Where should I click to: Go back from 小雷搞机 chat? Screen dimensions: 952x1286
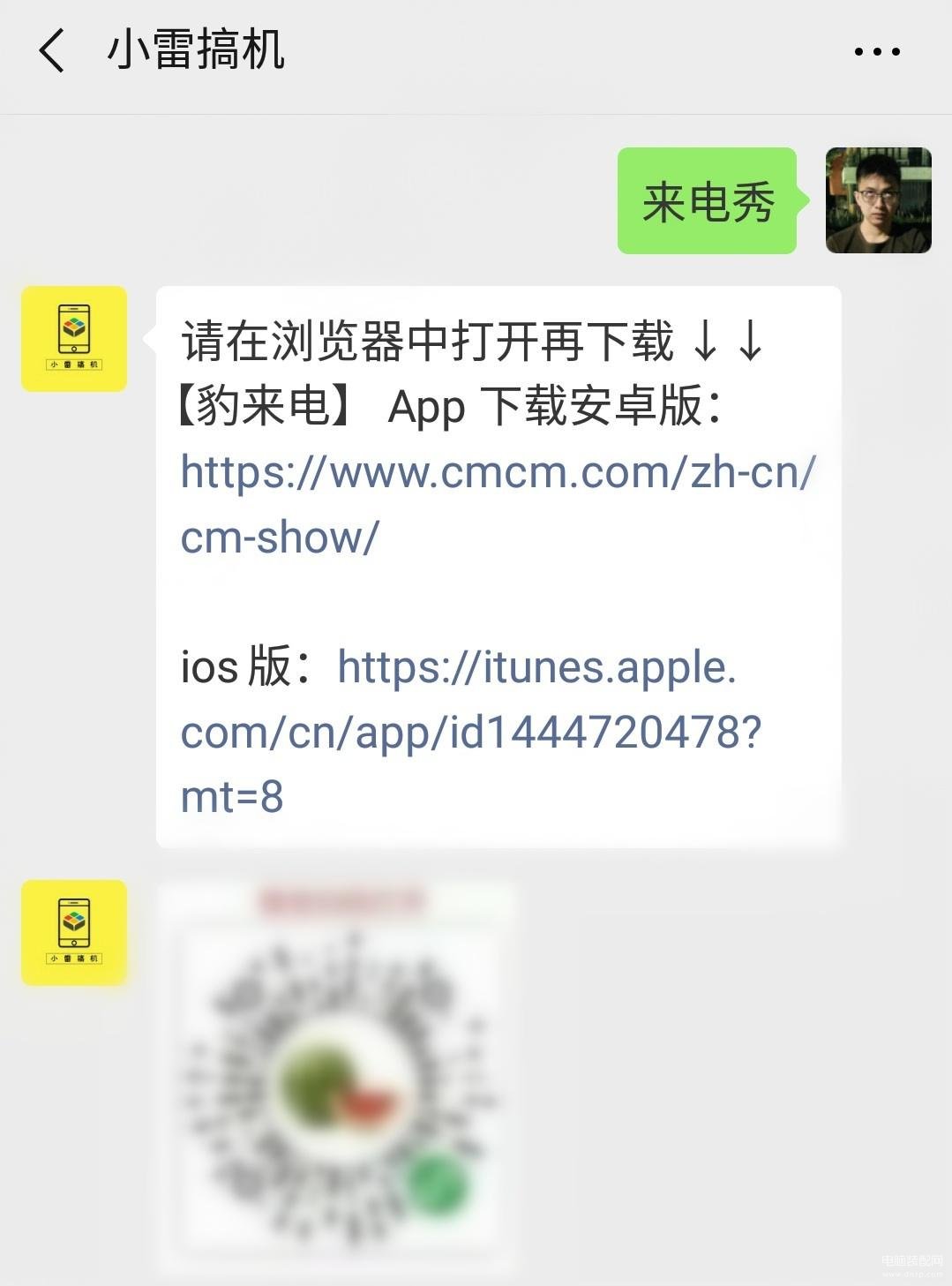coord(51,50)
